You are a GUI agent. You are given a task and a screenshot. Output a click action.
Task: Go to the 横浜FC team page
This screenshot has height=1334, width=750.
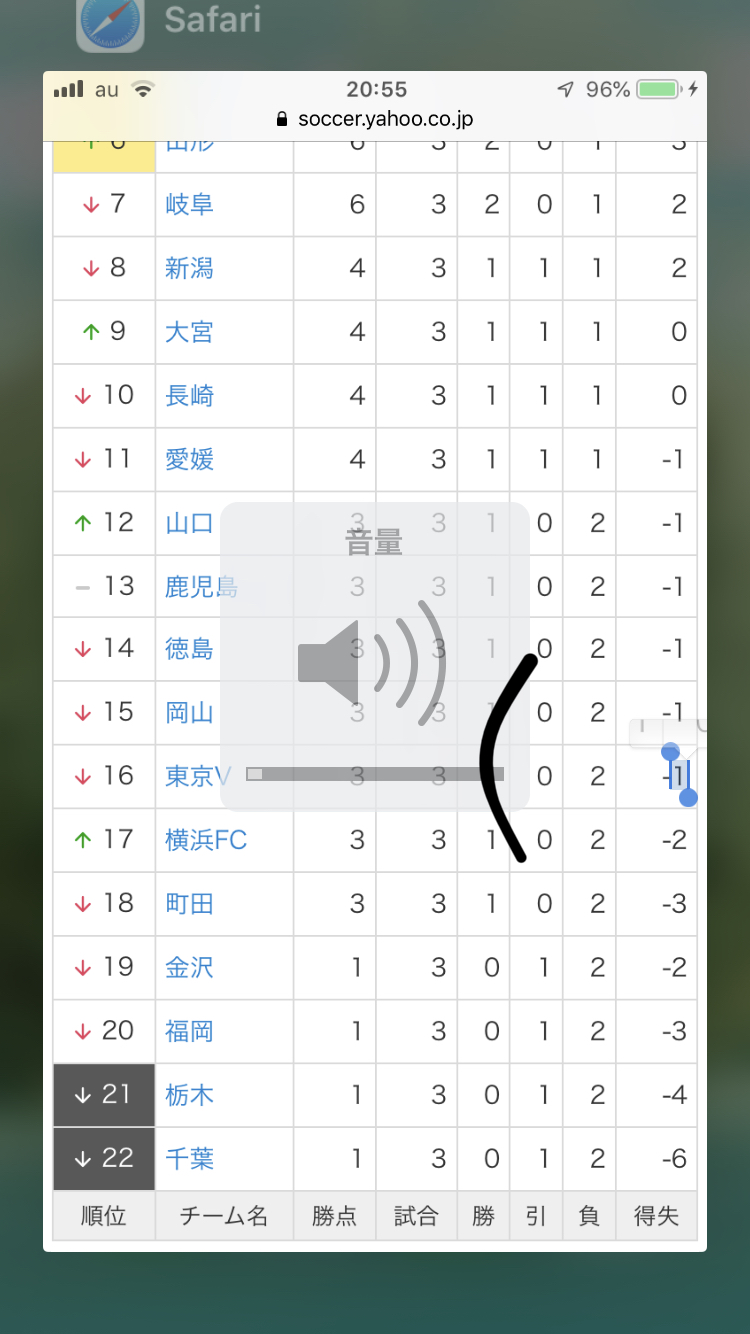point(206,840)
